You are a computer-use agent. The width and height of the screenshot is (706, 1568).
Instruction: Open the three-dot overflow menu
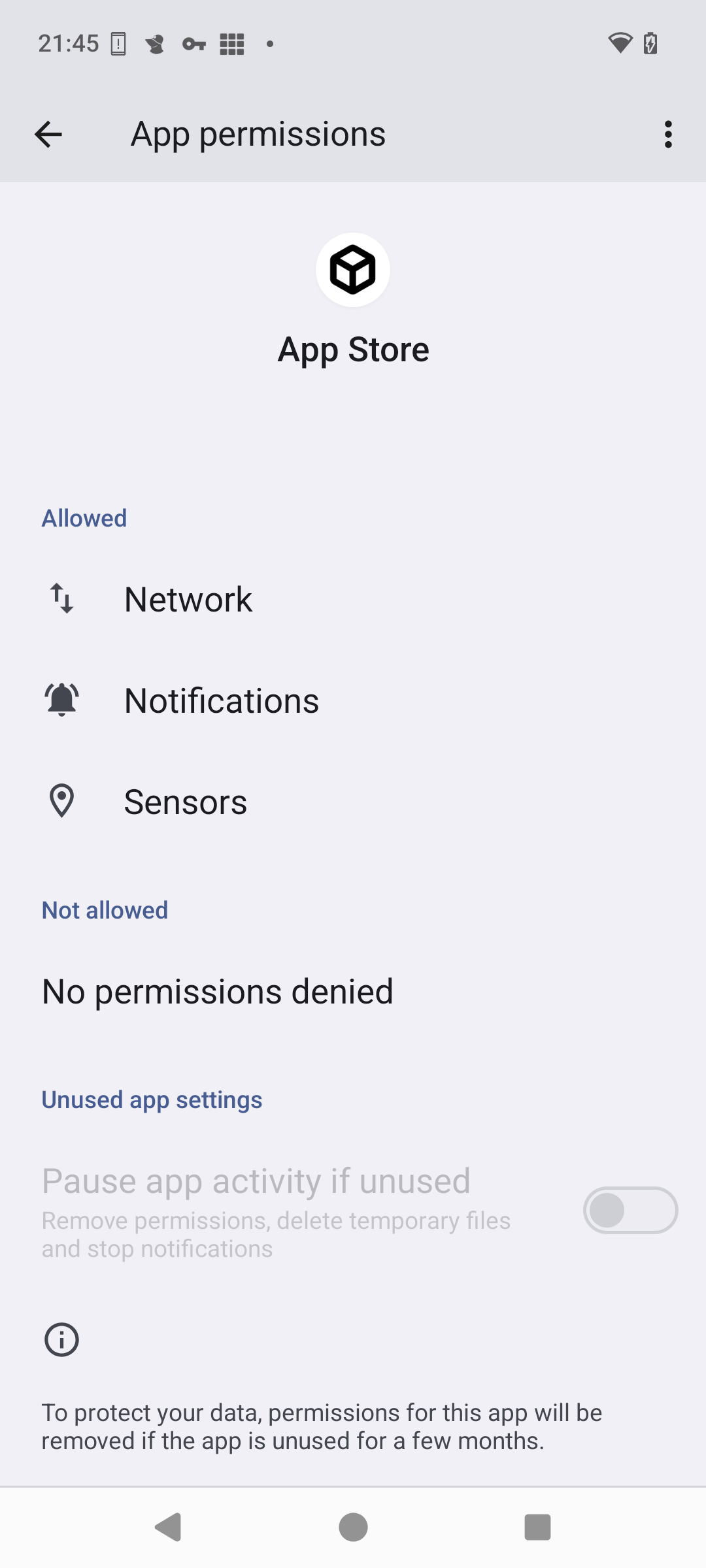[667, 135]
